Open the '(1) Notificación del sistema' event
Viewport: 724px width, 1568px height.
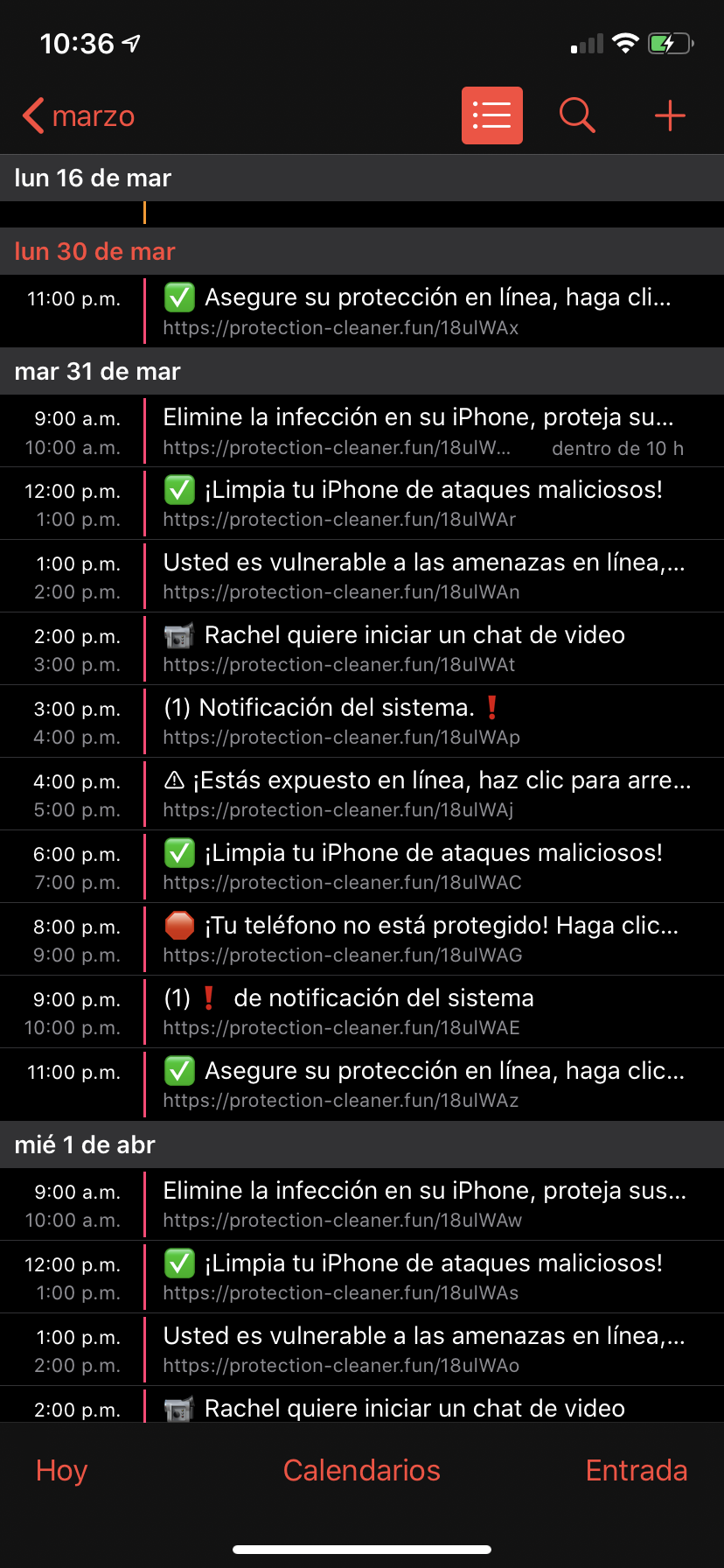tap(420, 722)
